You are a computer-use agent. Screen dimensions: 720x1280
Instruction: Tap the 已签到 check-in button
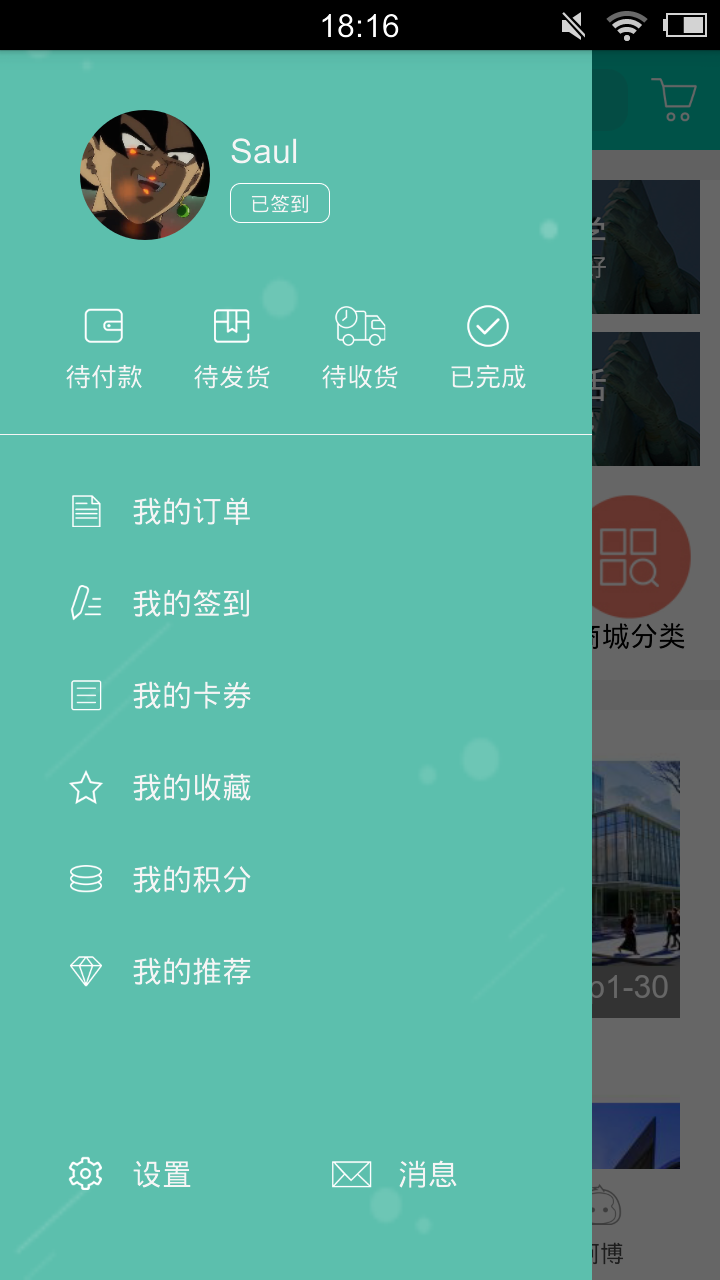[279, 202]
